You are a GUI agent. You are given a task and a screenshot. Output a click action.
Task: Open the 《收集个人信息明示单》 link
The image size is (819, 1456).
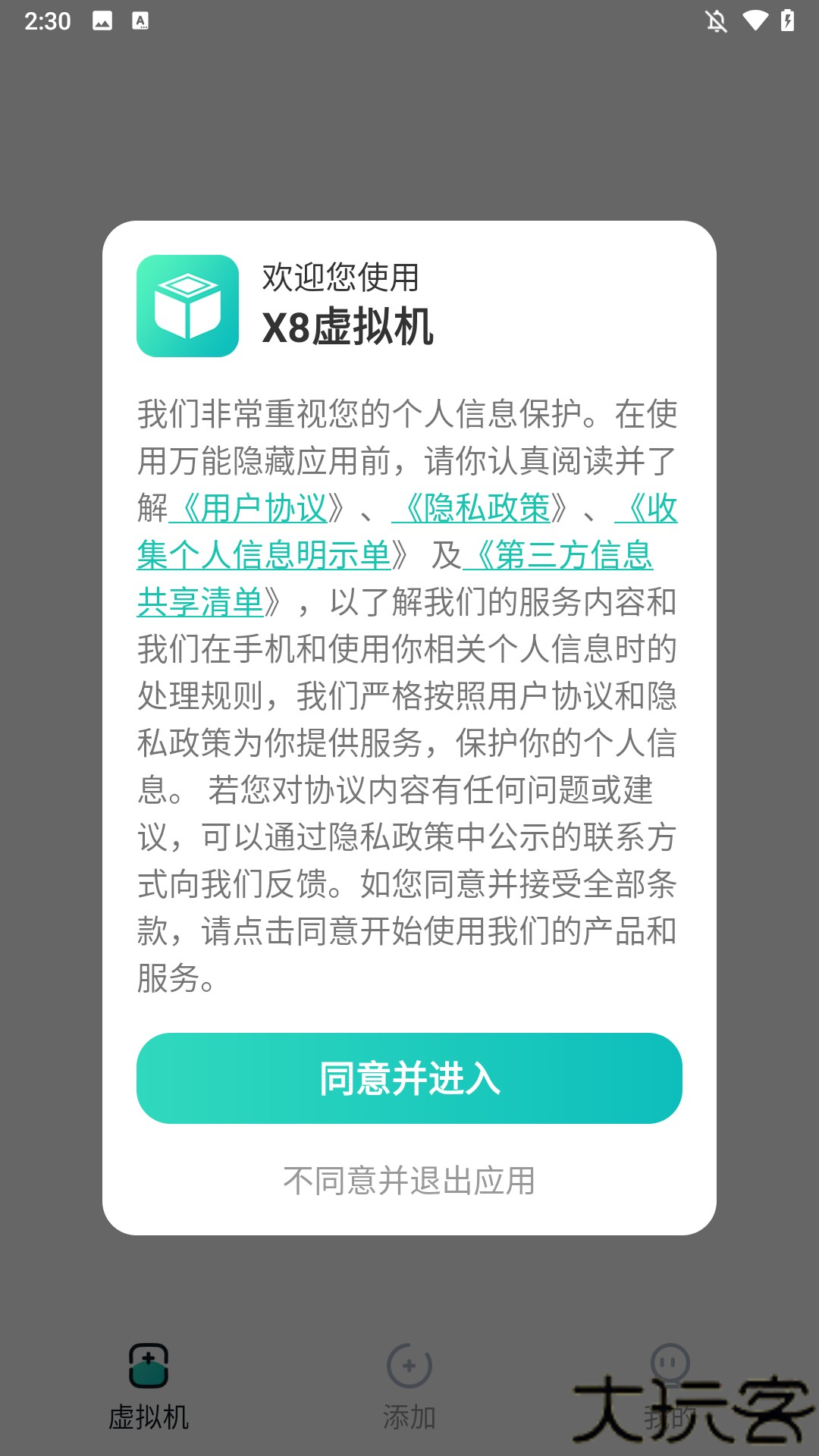[264, 555]
